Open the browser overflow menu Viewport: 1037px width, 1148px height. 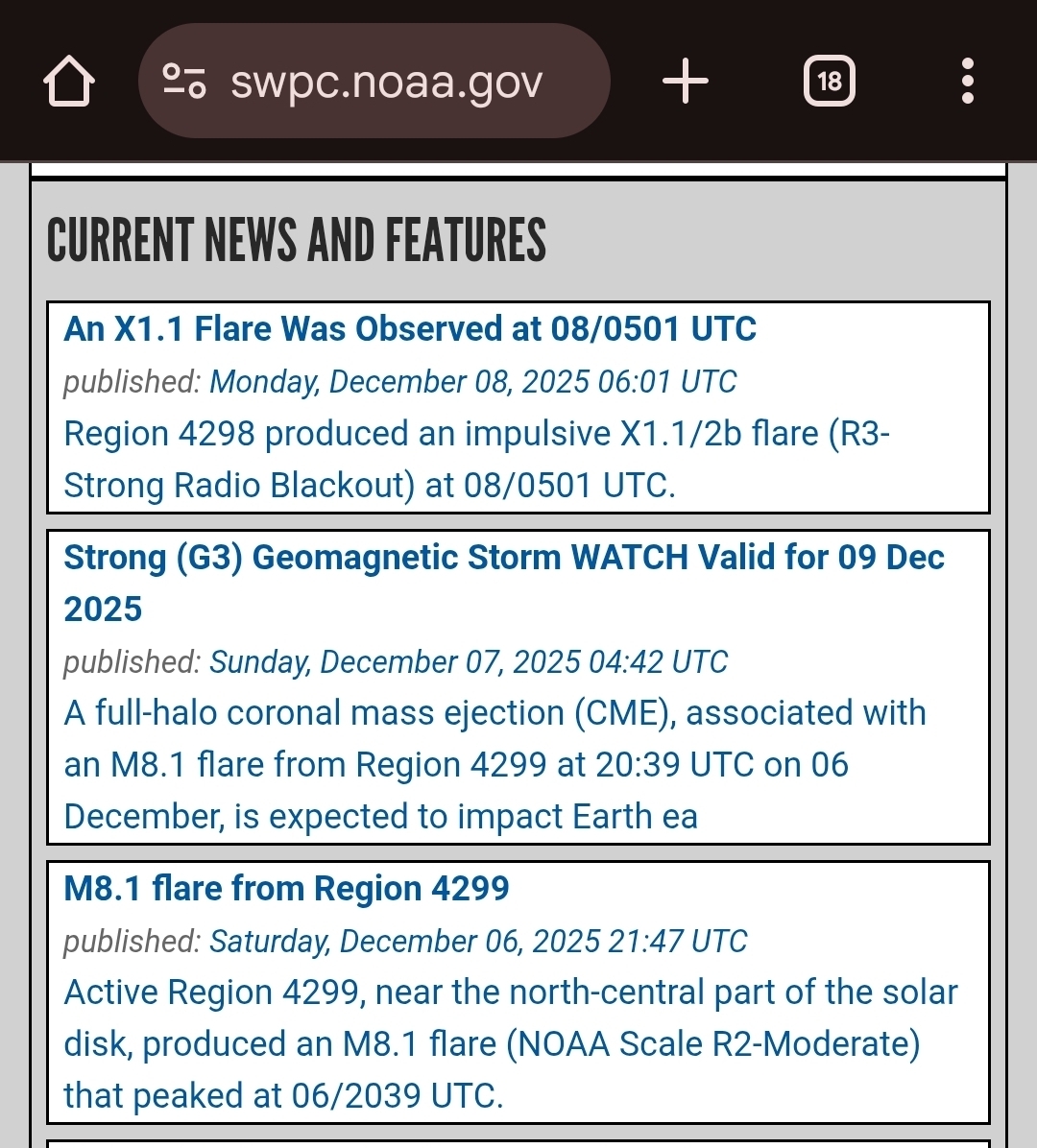(967, 82)
